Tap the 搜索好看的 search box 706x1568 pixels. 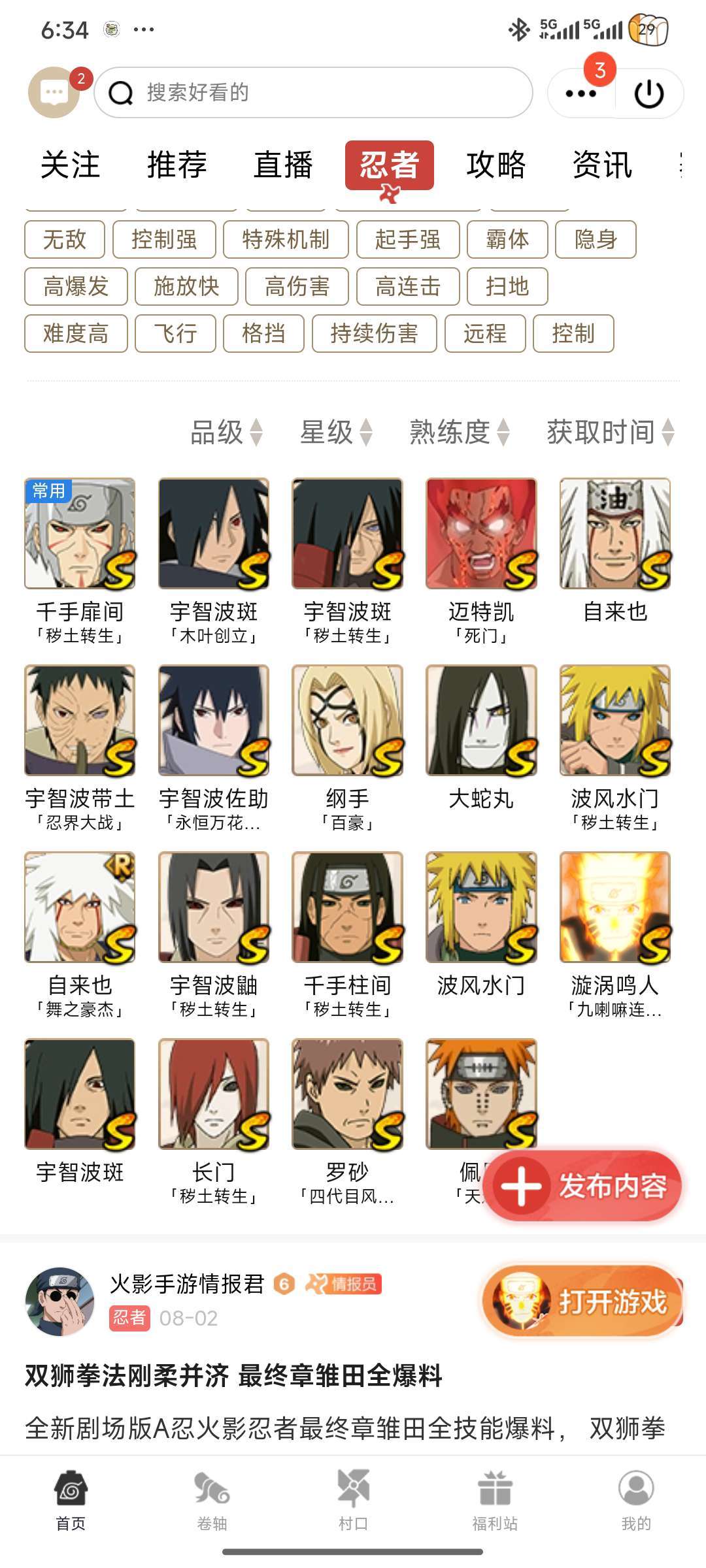314,93
